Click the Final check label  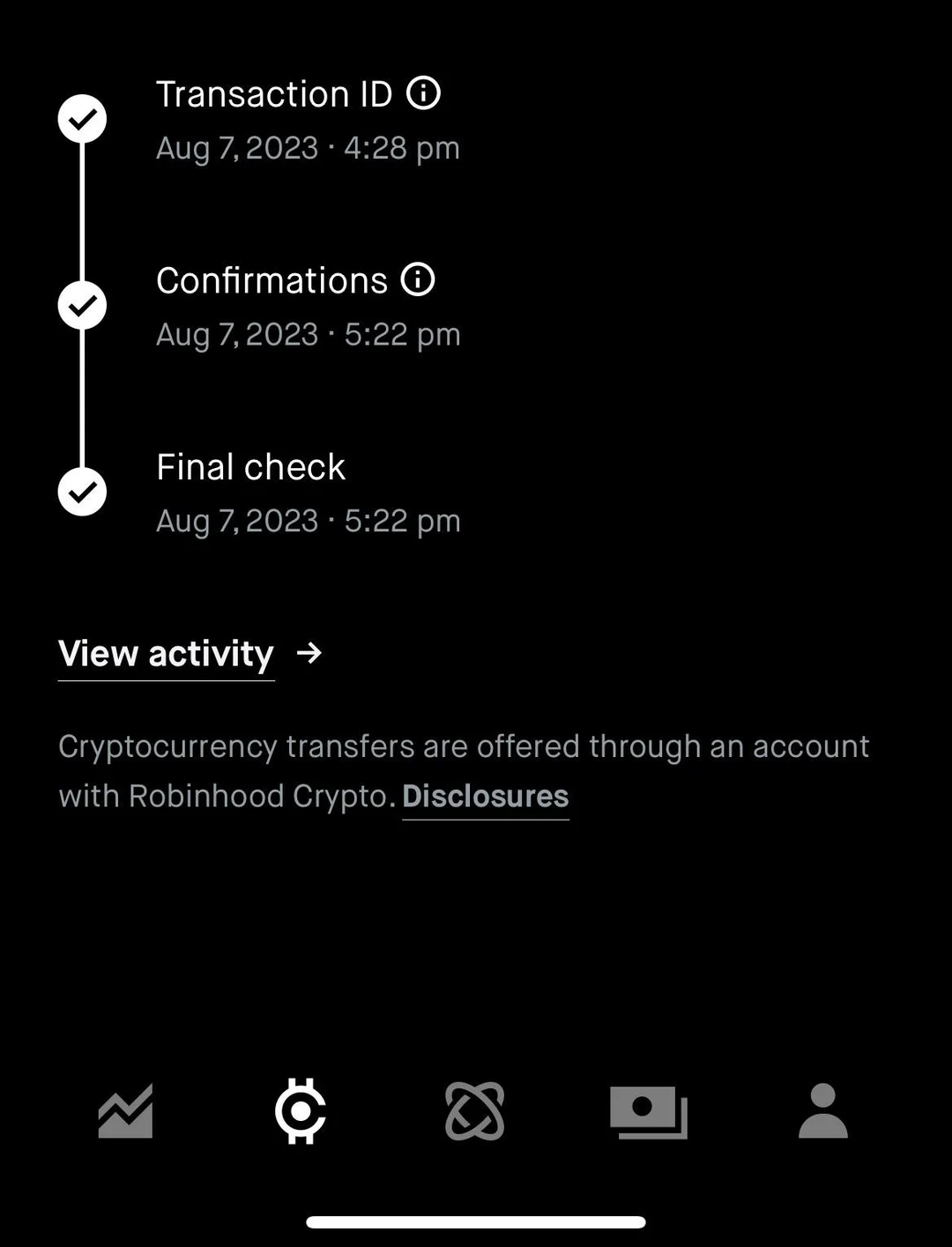(x=250, y=466)
